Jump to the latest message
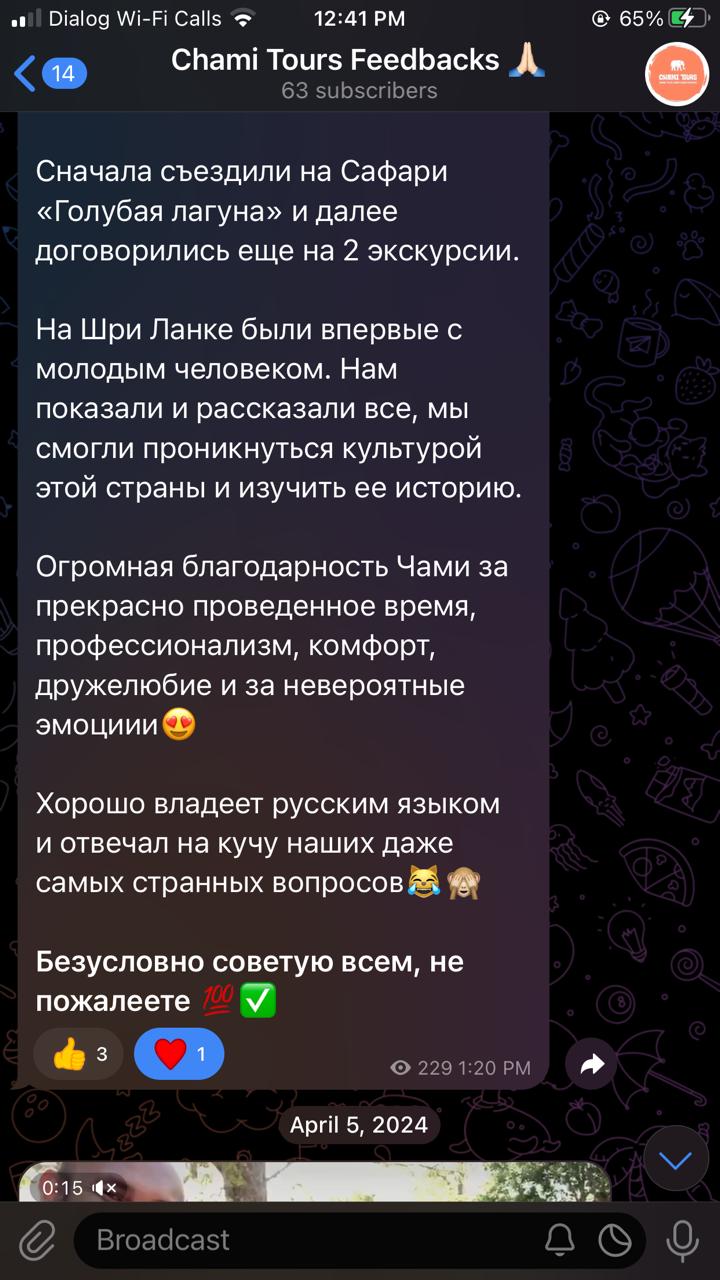 point(675,1161)
